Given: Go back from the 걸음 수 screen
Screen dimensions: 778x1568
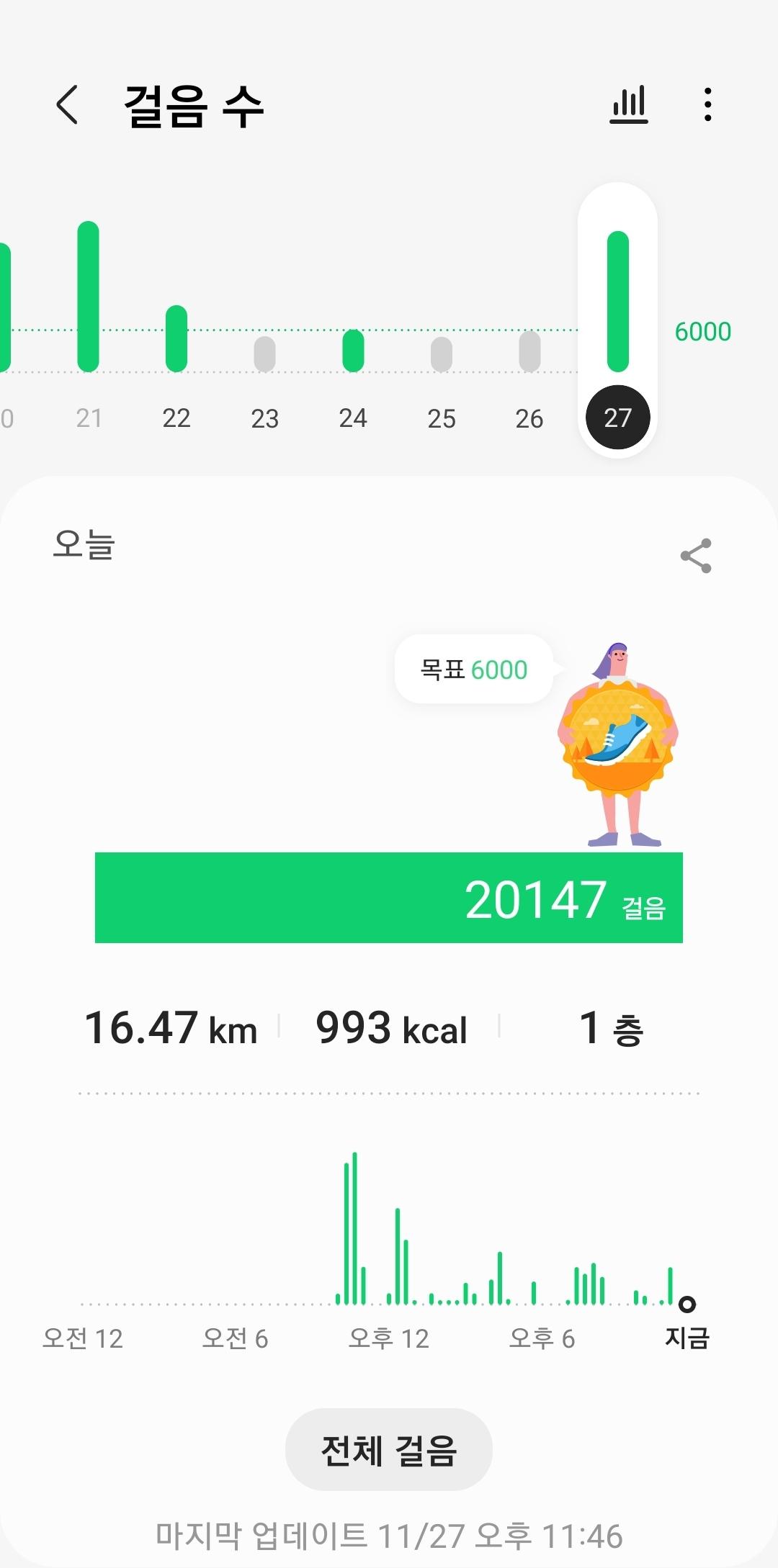Looking at the screenshot, I should click(x=67, y=105).
